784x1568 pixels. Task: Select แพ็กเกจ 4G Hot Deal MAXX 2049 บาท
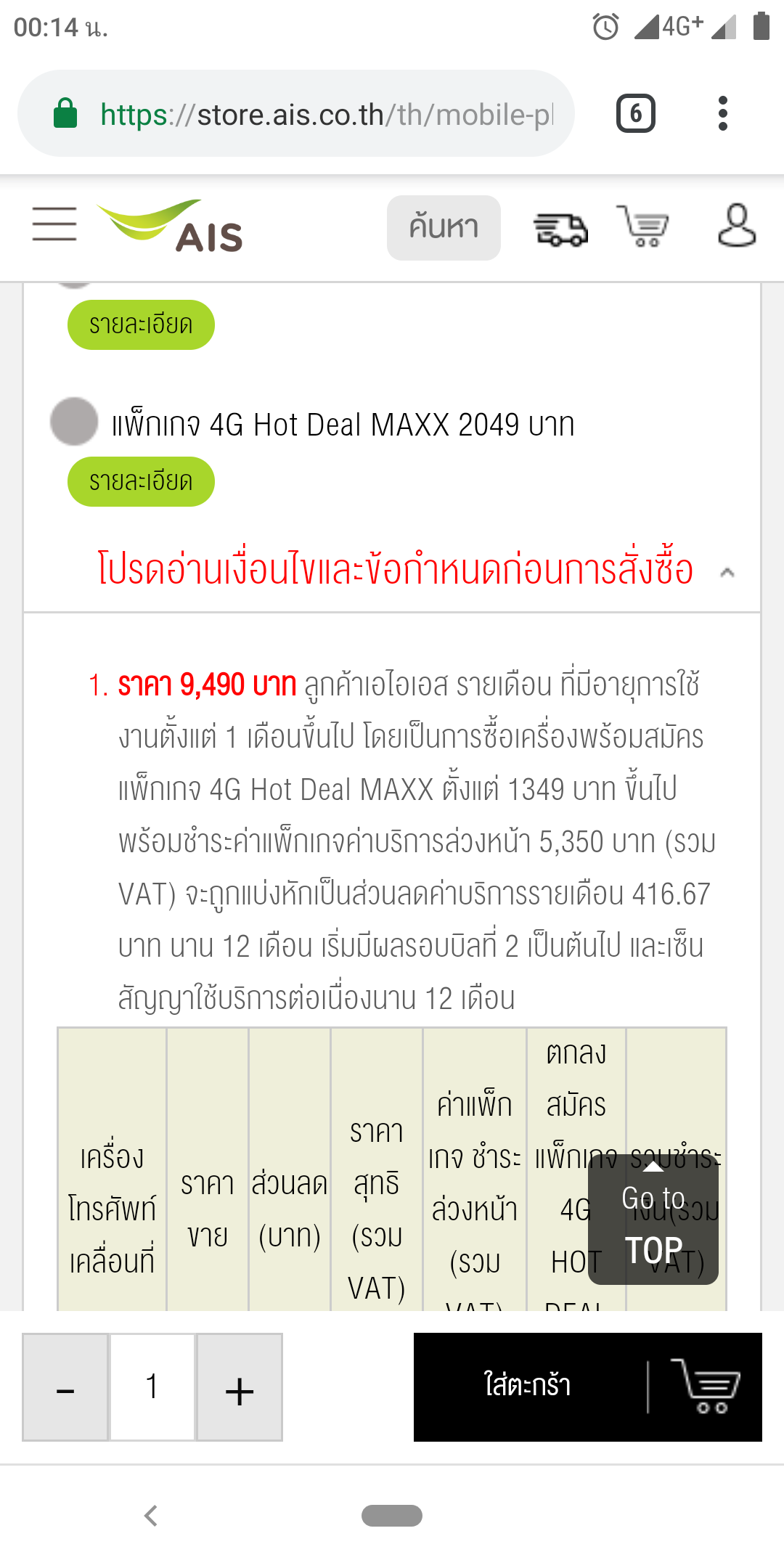click(74, 422)
